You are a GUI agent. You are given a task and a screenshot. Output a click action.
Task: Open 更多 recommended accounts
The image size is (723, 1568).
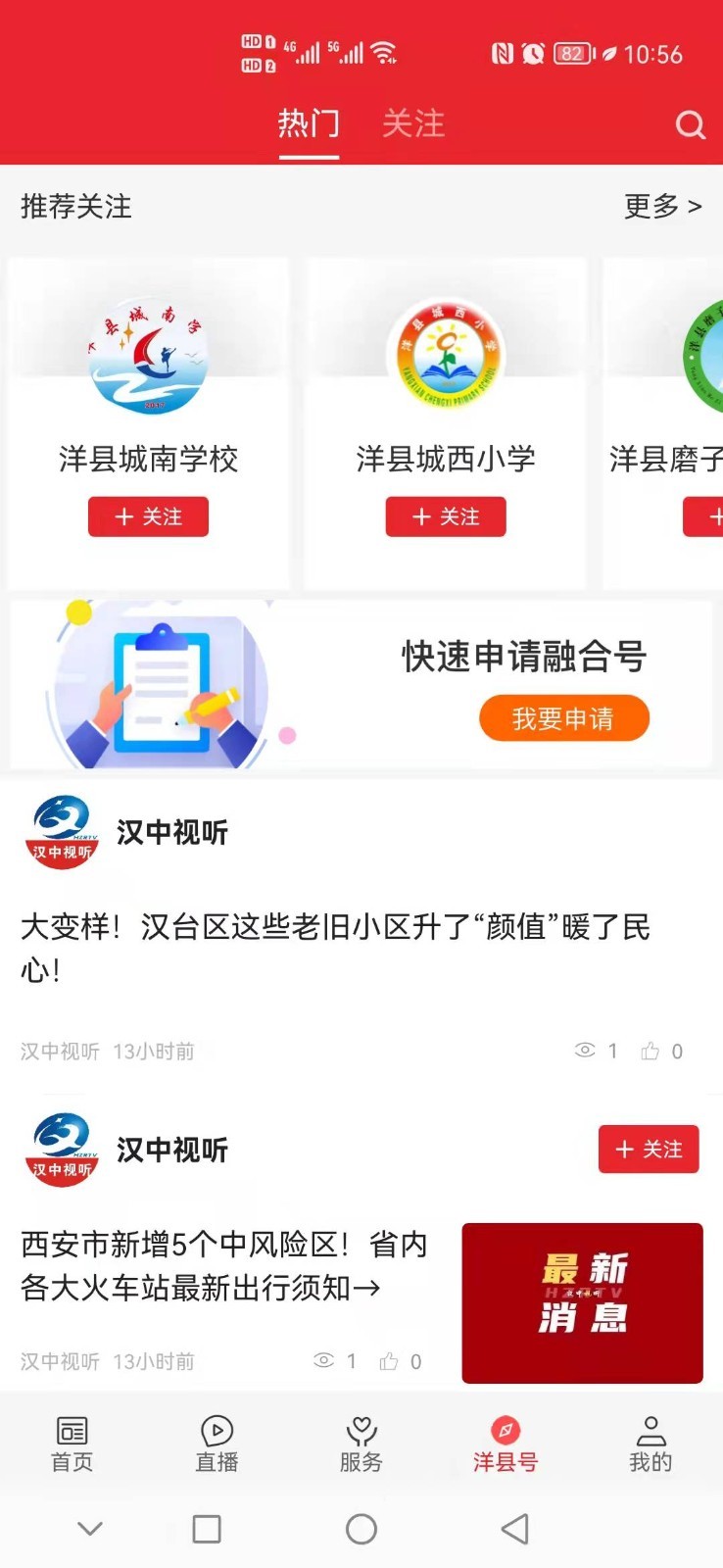click(662, 206)
